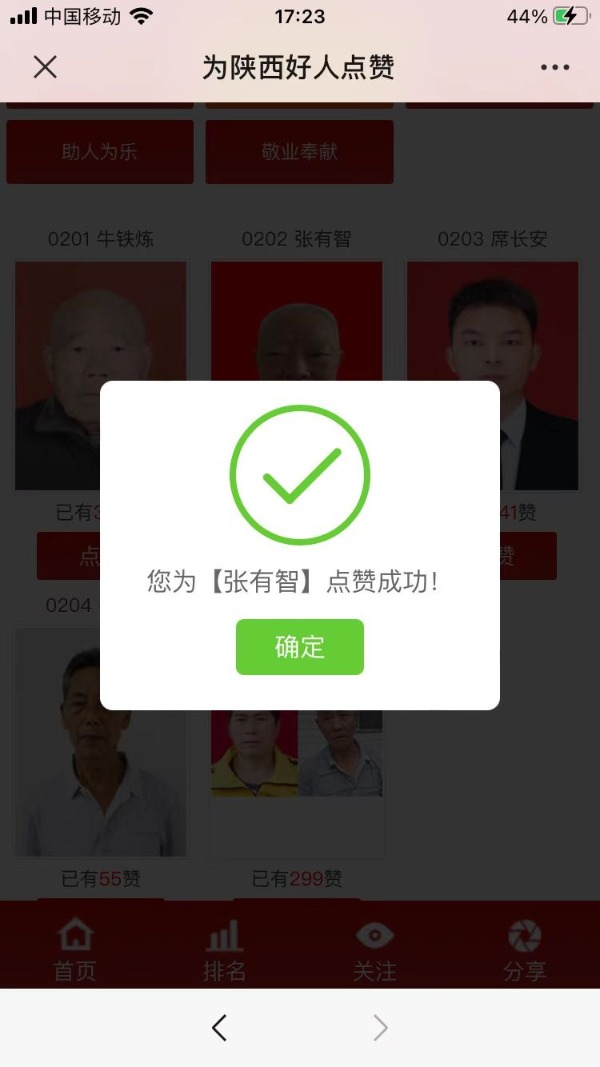This screenshot has width=600, height=1067.
Task: Open the 分享 tab
Action: (x=524, y=948)
